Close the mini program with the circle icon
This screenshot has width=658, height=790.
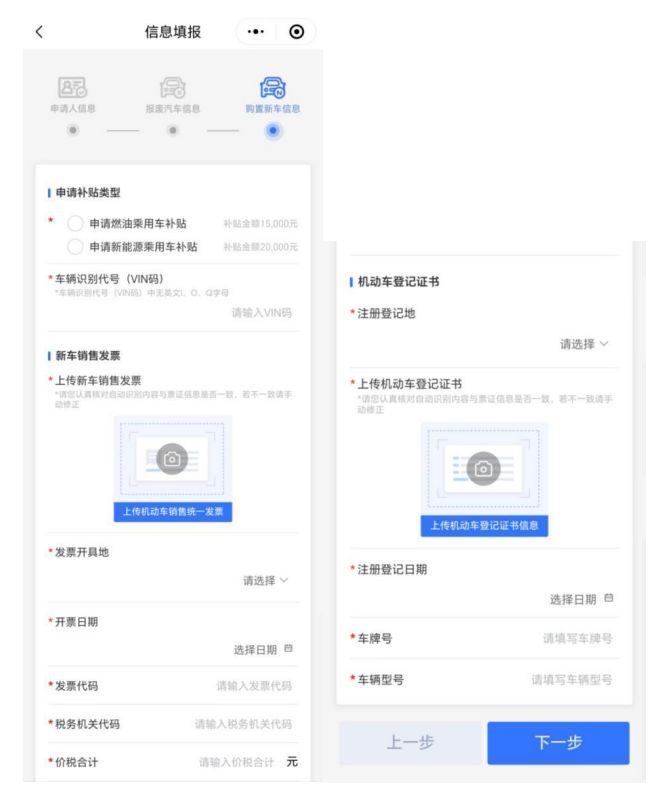coord(295,31)
